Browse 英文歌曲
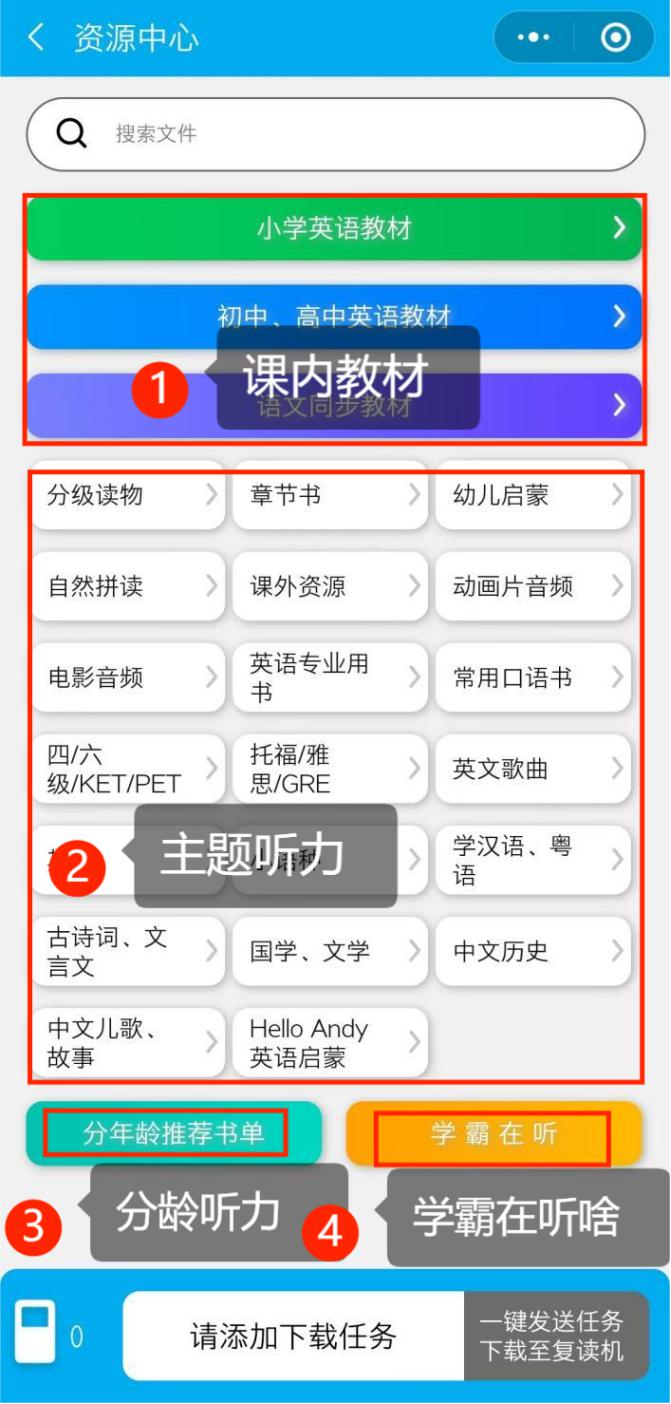The height and width of the screenshot is (1404, 671). point(533,768)
